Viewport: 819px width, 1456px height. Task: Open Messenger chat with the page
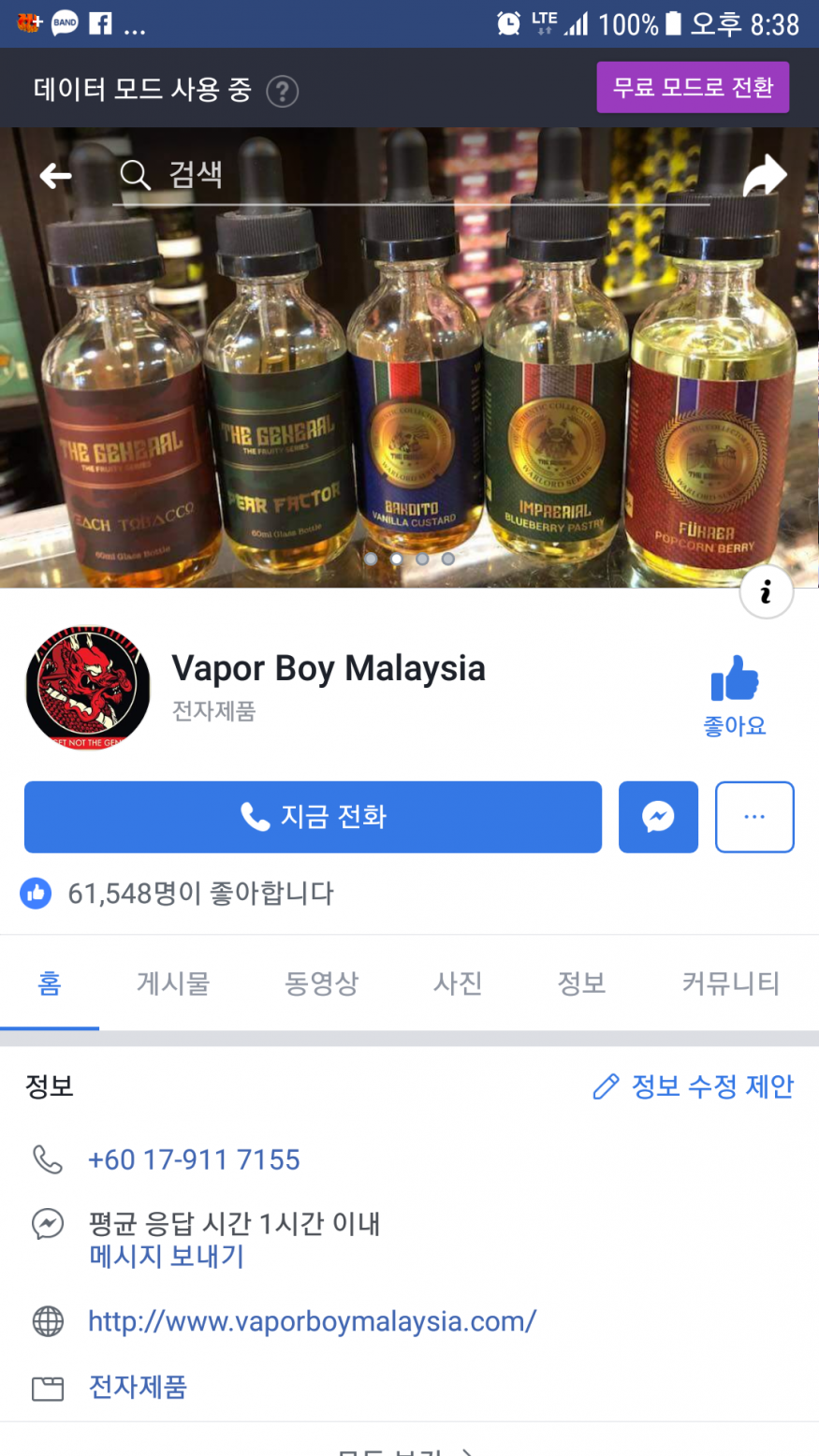(x=658, y=817)
